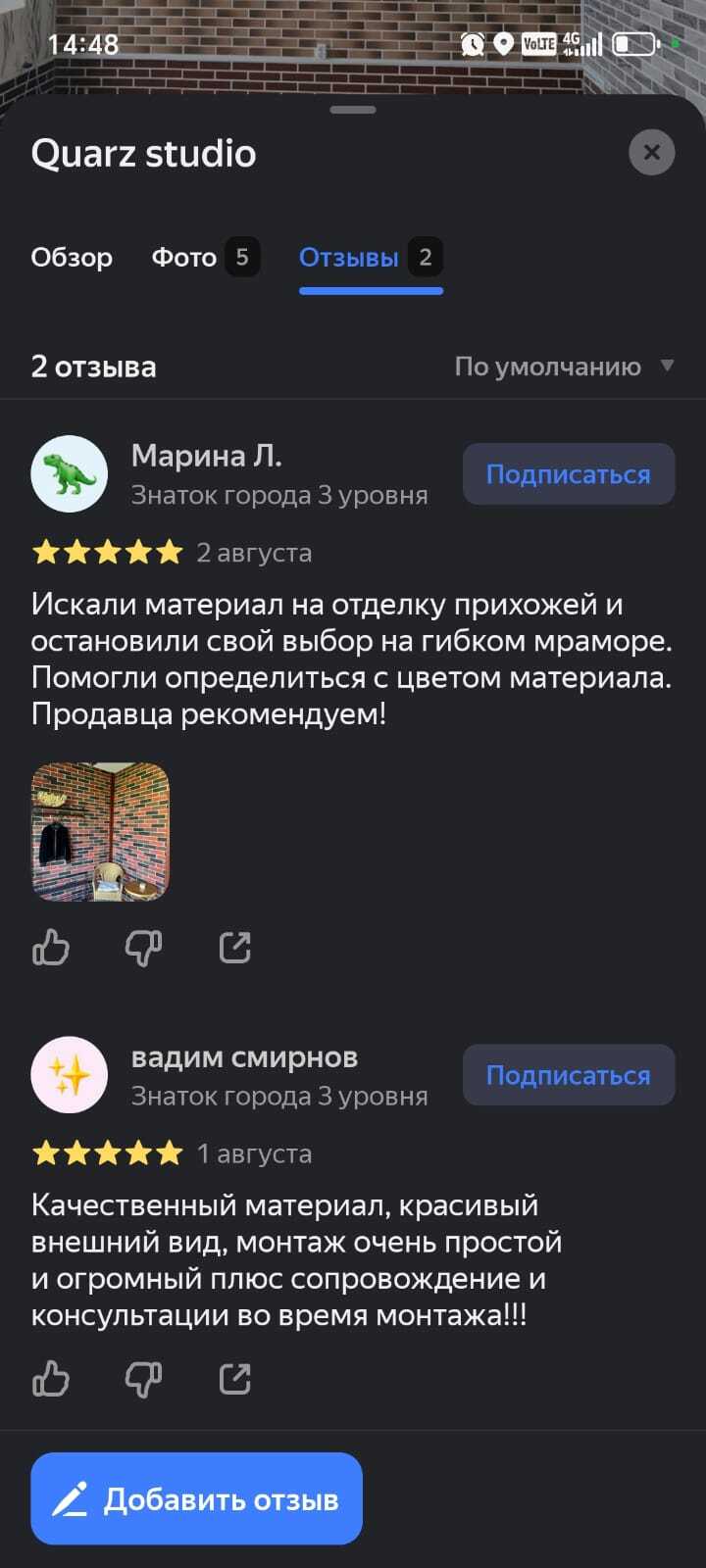The image size is (706, 1568).
Task: Share вадим смирнов's review
Action: click(x=235, y=1379)
